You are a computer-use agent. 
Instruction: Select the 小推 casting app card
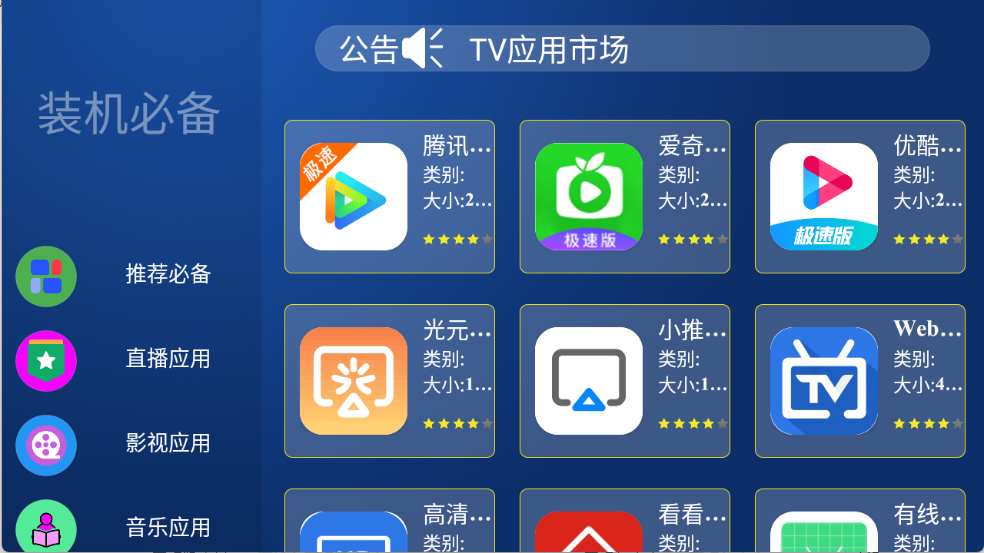(x=624, y=381)
